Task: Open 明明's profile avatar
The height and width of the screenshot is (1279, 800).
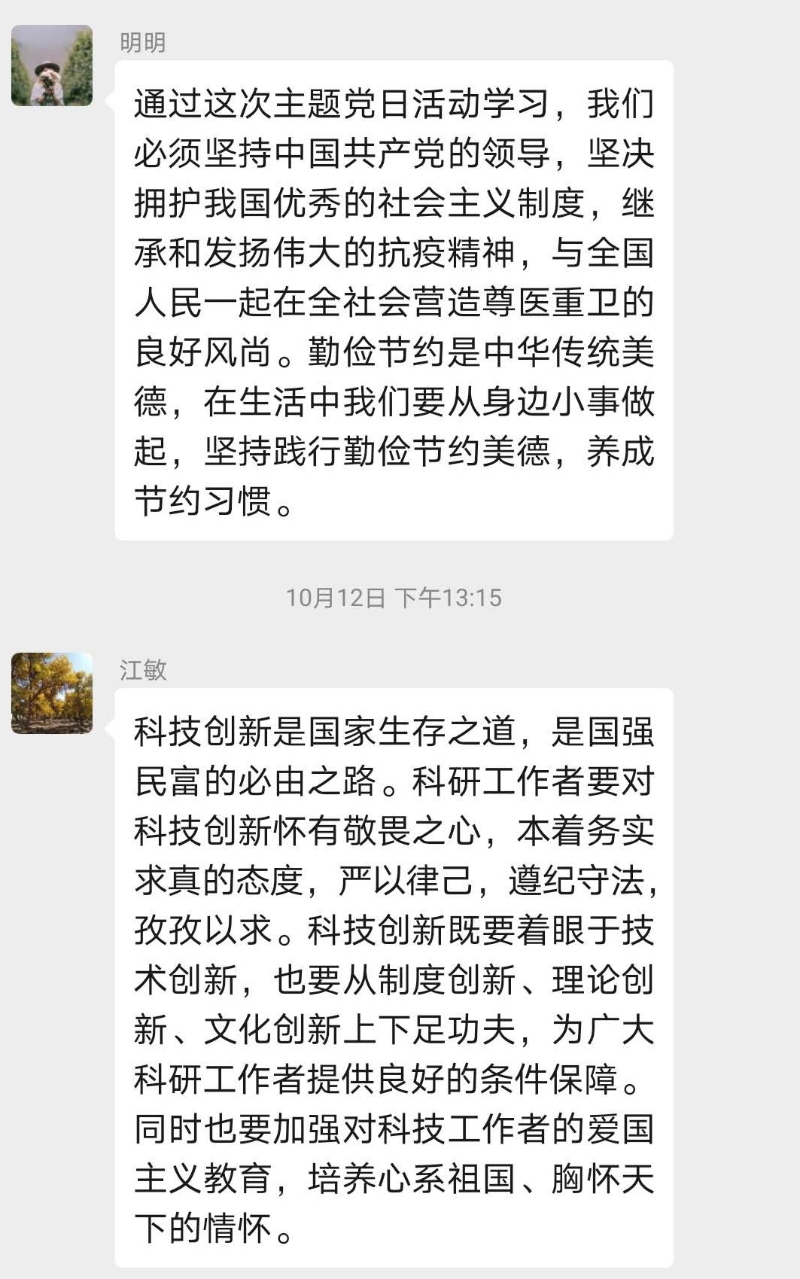Action: [52, 66]
